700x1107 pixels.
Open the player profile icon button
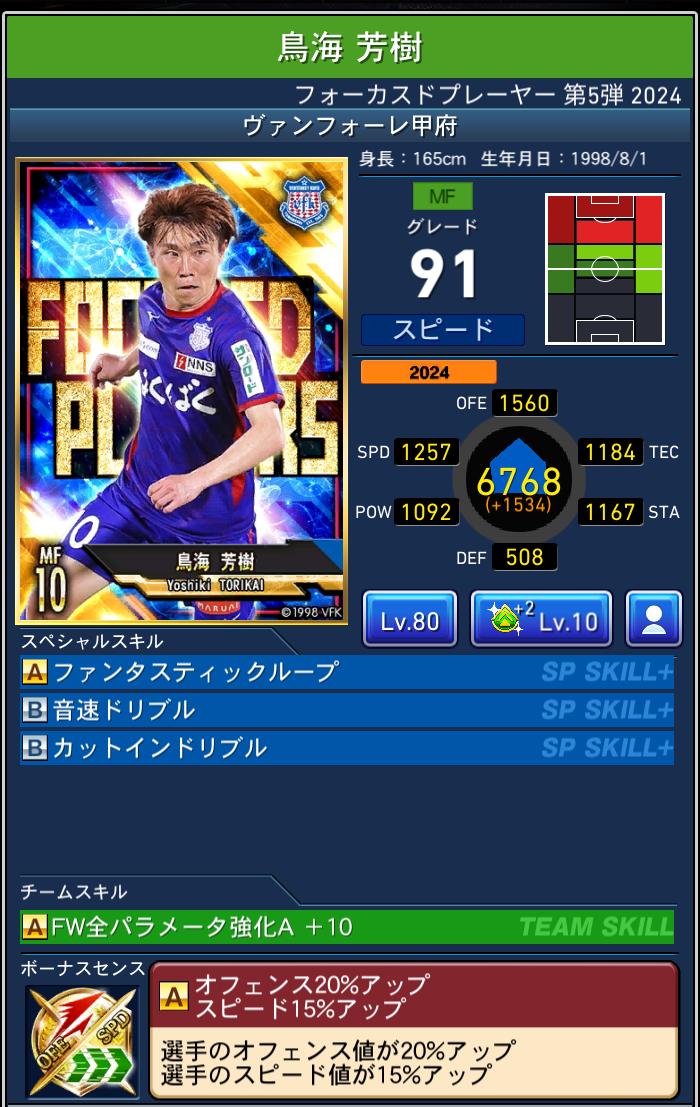654,620
